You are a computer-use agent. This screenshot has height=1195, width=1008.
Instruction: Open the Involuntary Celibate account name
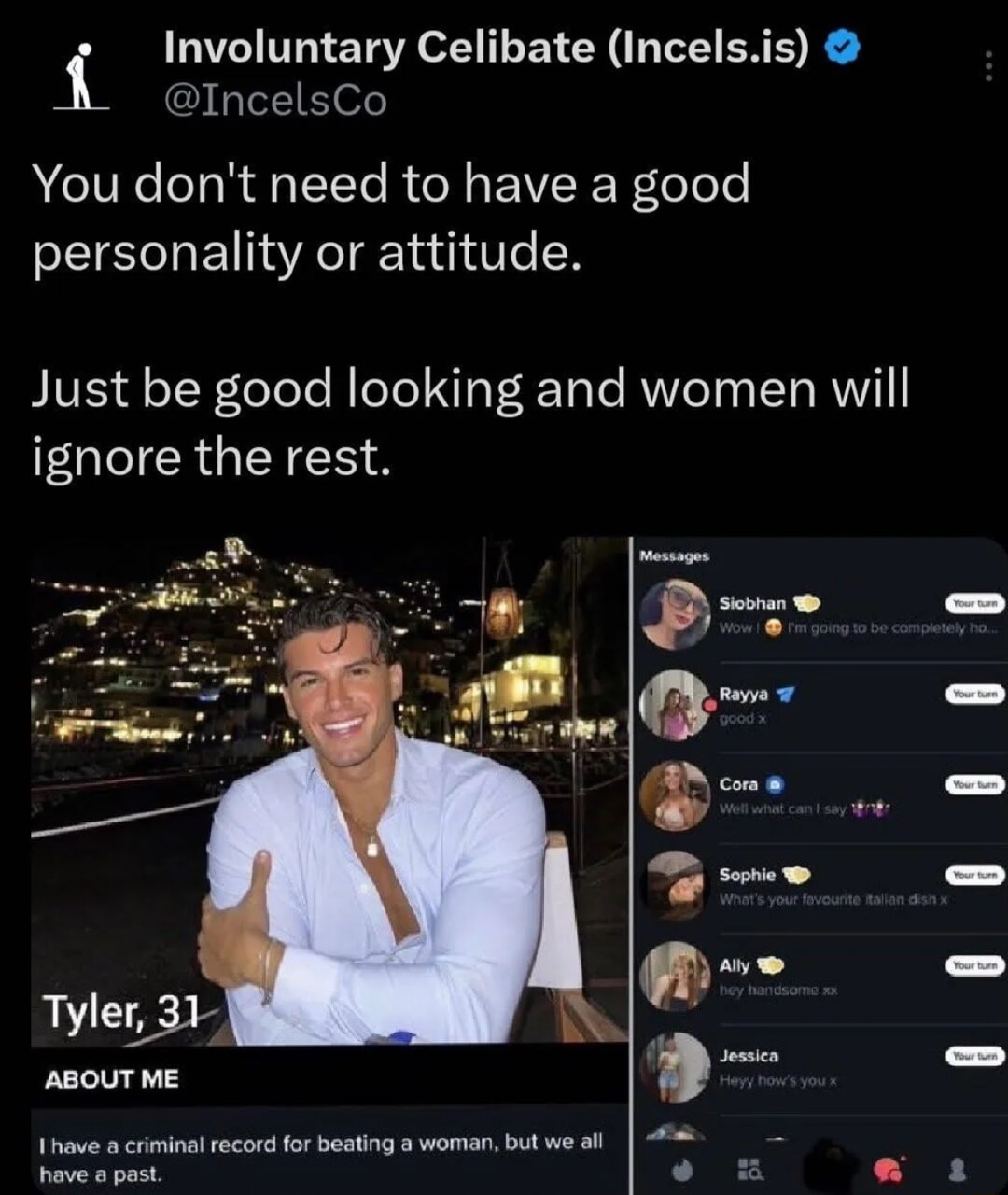click(485, 47)
